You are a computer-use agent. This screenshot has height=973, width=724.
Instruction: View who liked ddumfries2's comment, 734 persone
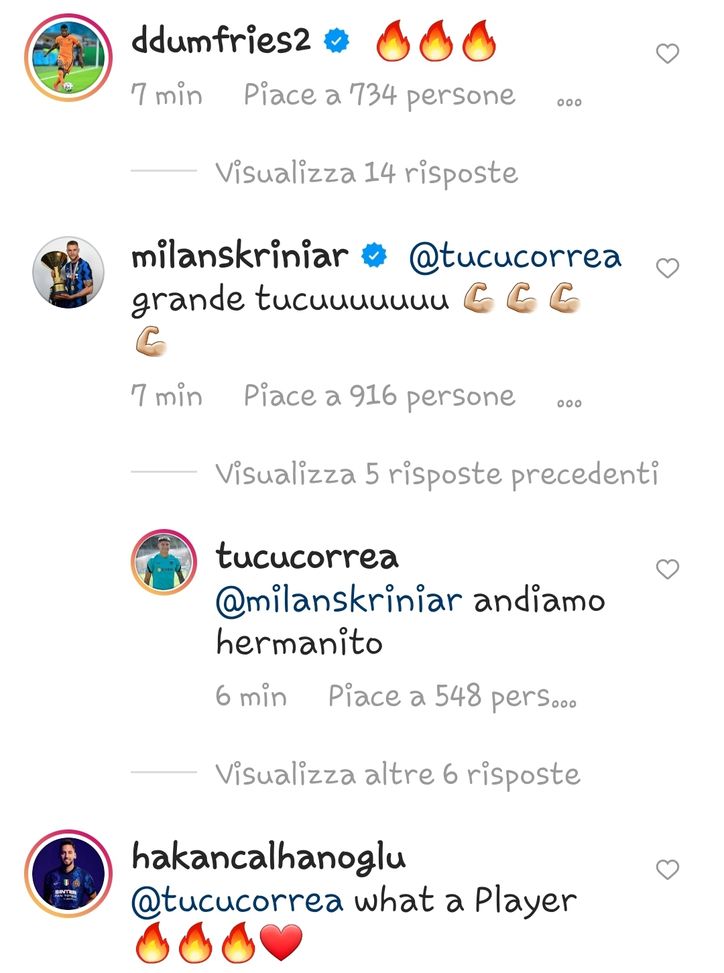[379, 96]
